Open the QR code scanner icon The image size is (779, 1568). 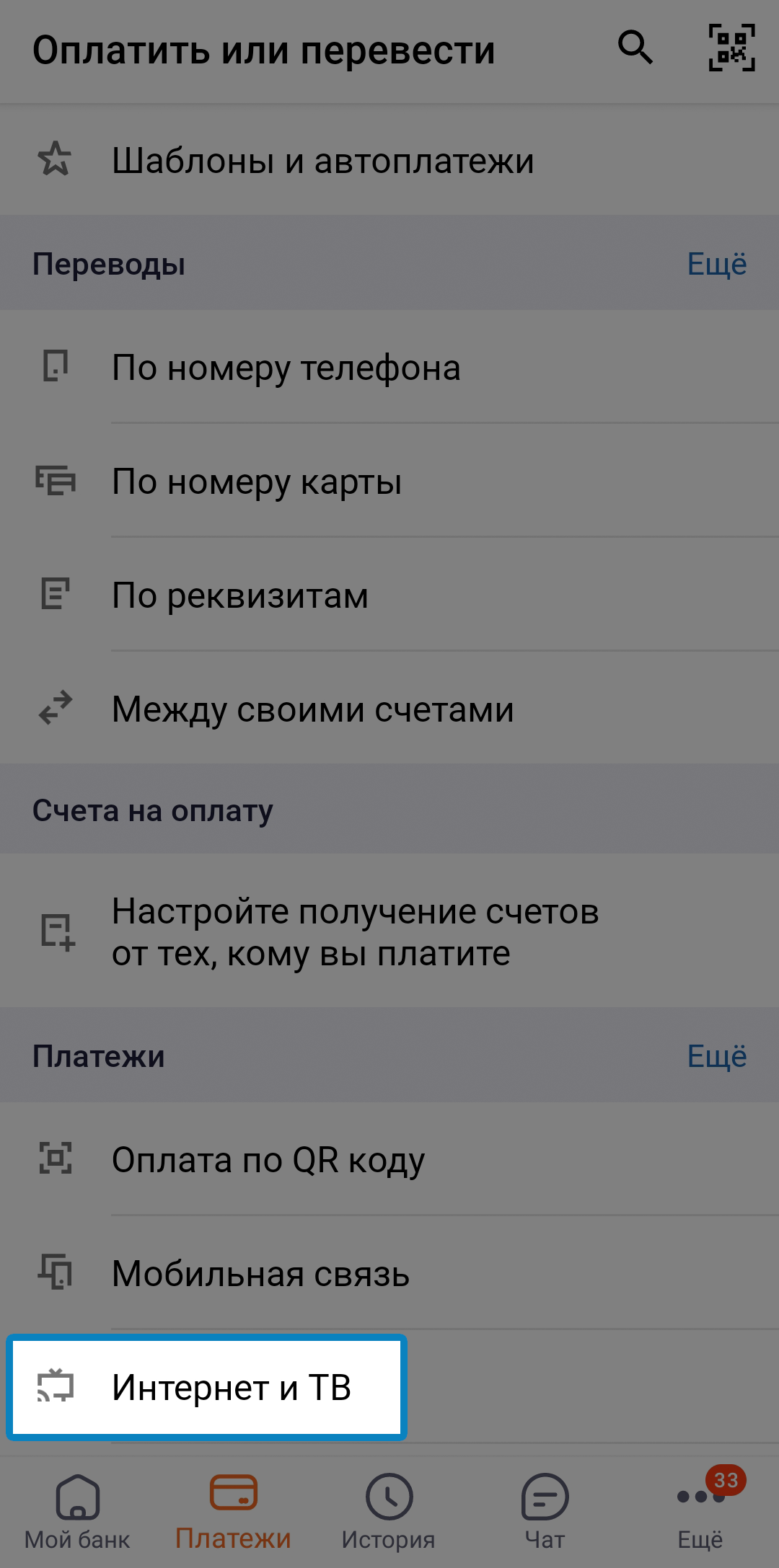(x=732, y=48)
